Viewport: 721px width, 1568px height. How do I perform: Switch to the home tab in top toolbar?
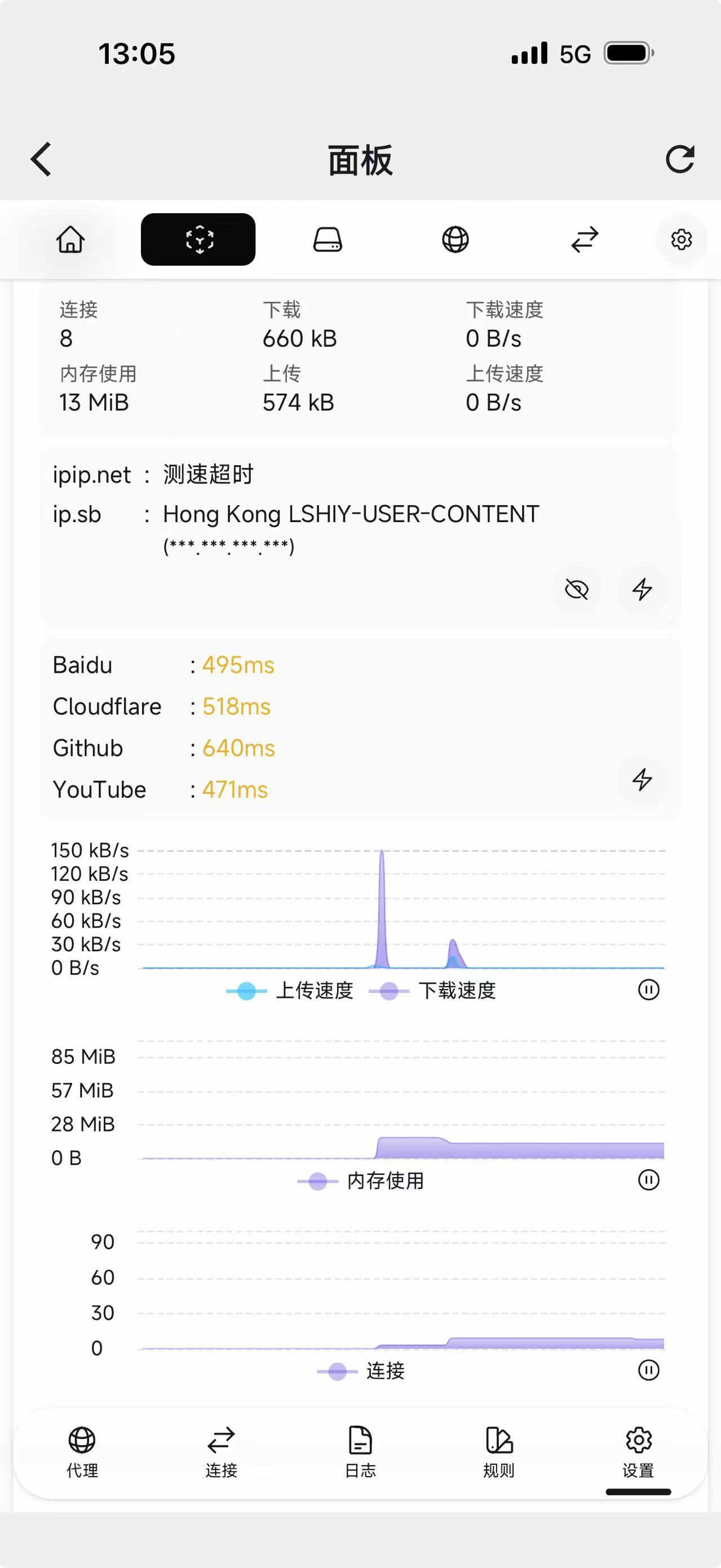point(70,239)
